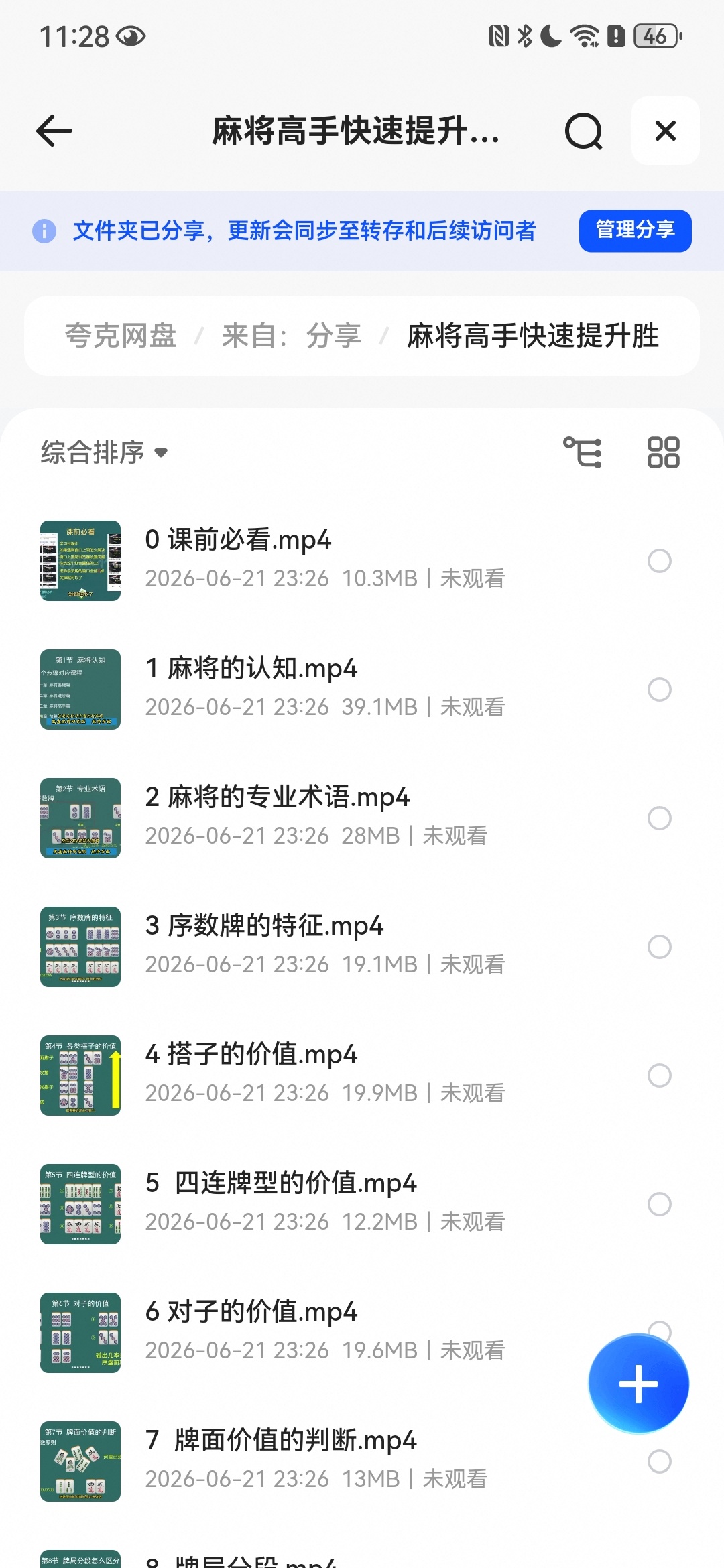The width and height of the screenshot is (724, 1568).
Task: Select circle next to 7 牌面价值的判断.mp4
Action: (x=660, y=1461)
